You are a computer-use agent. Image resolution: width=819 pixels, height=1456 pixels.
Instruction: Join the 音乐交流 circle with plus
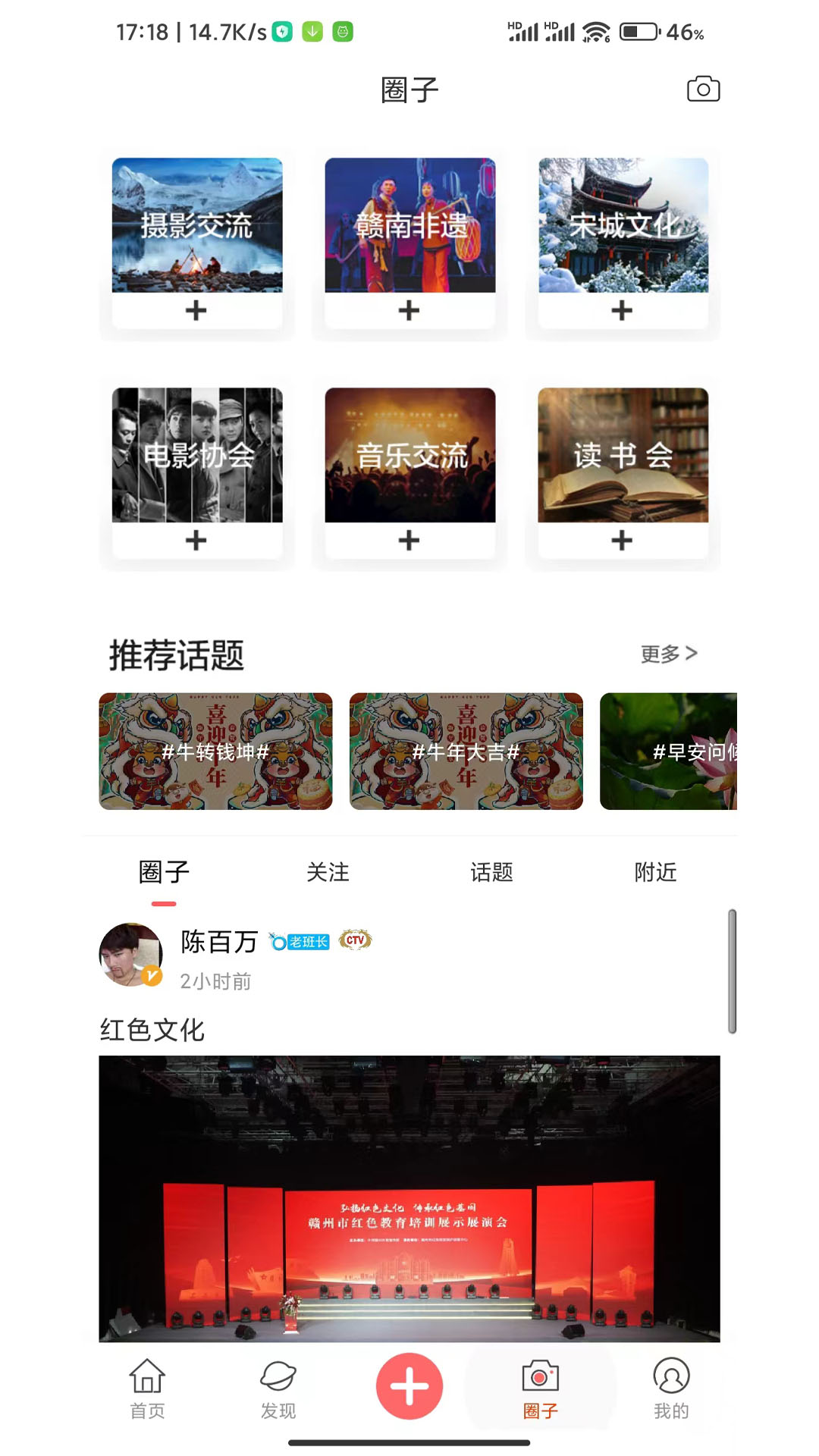409,540
